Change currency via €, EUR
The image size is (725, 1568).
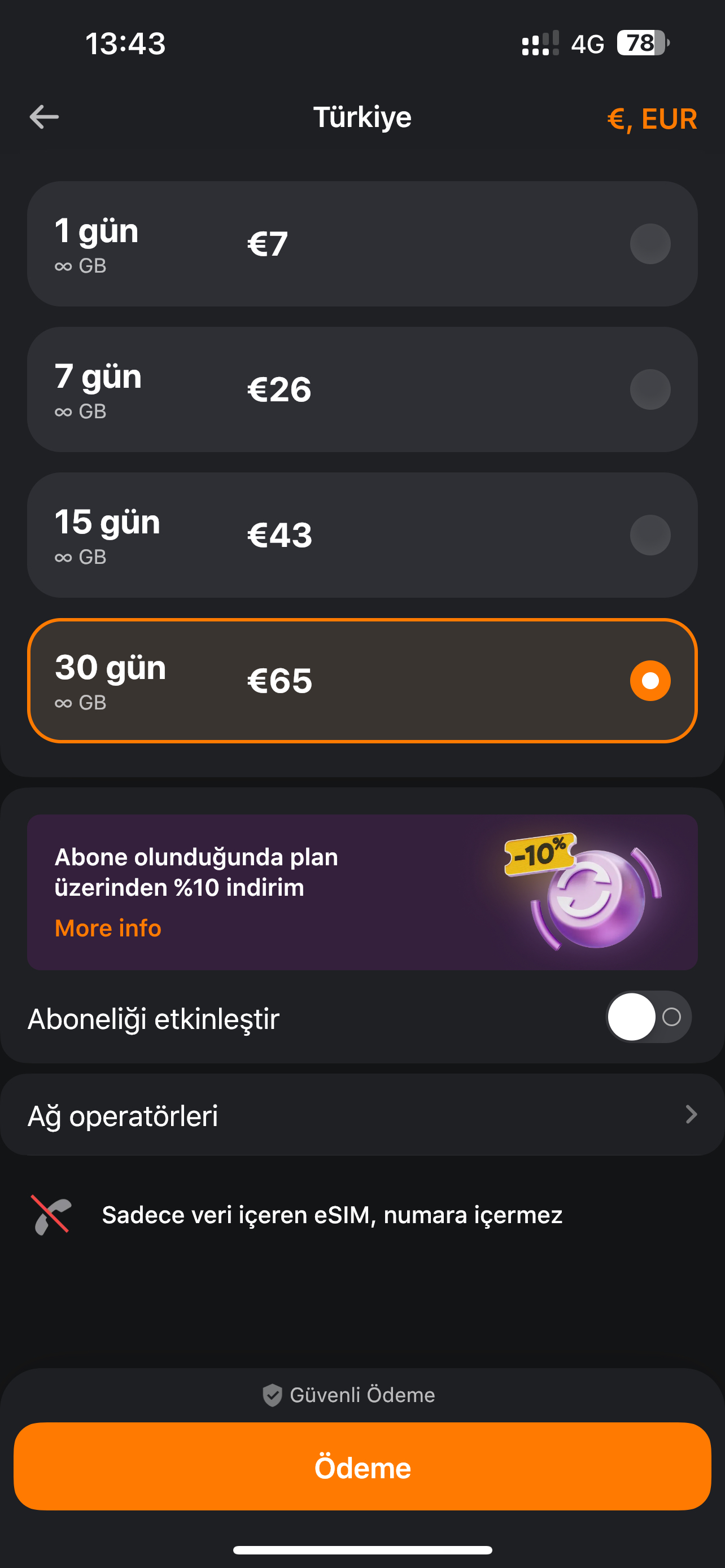652,119
